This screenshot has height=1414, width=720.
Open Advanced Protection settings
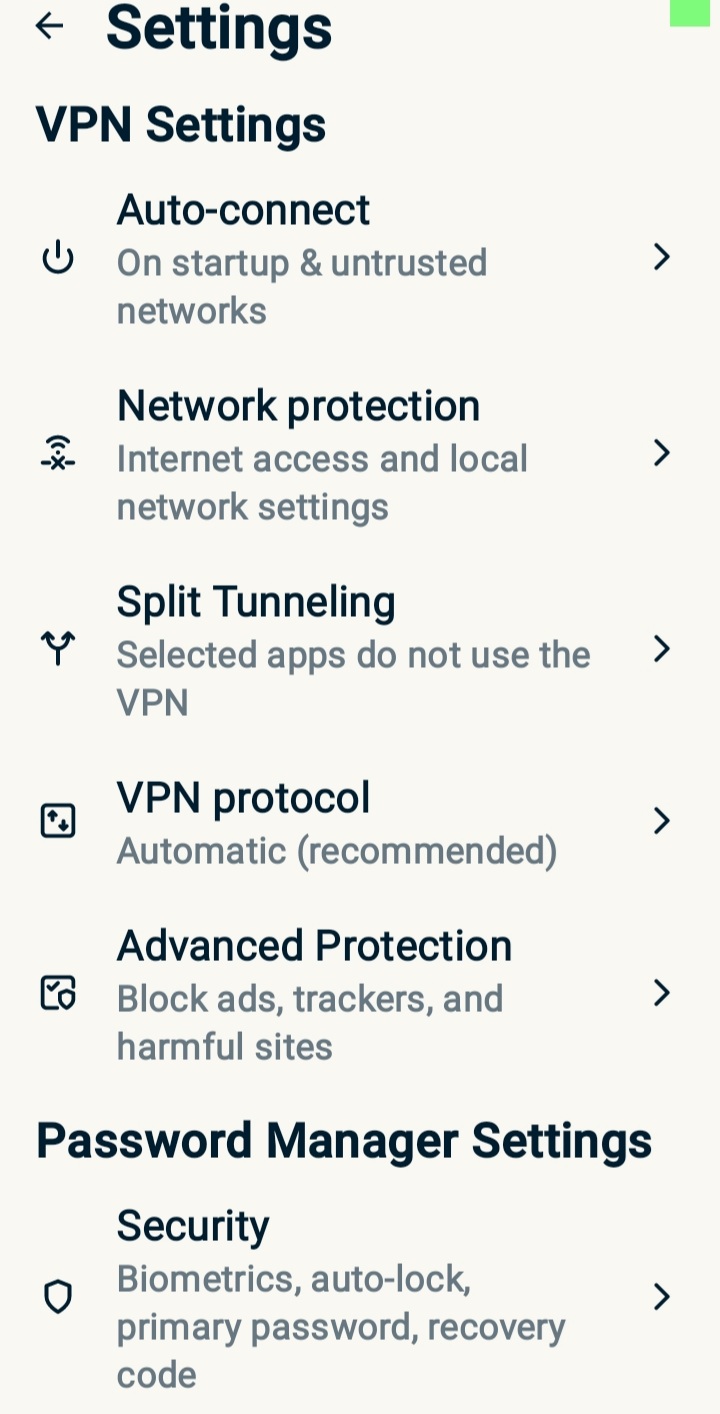pyautogui.click(x=360, y=994)
